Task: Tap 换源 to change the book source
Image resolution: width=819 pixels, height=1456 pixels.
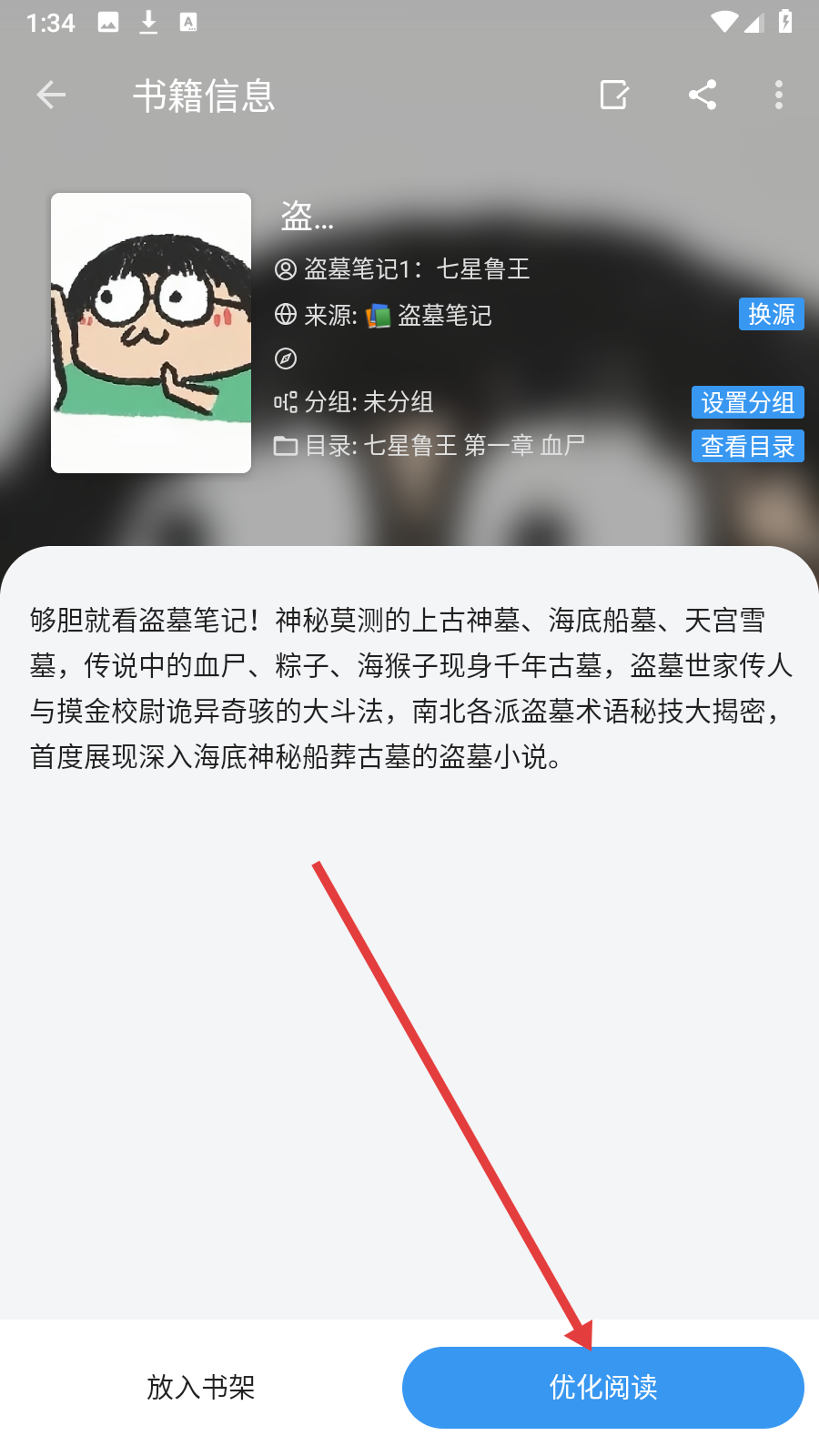Action: tap(772, 314)
